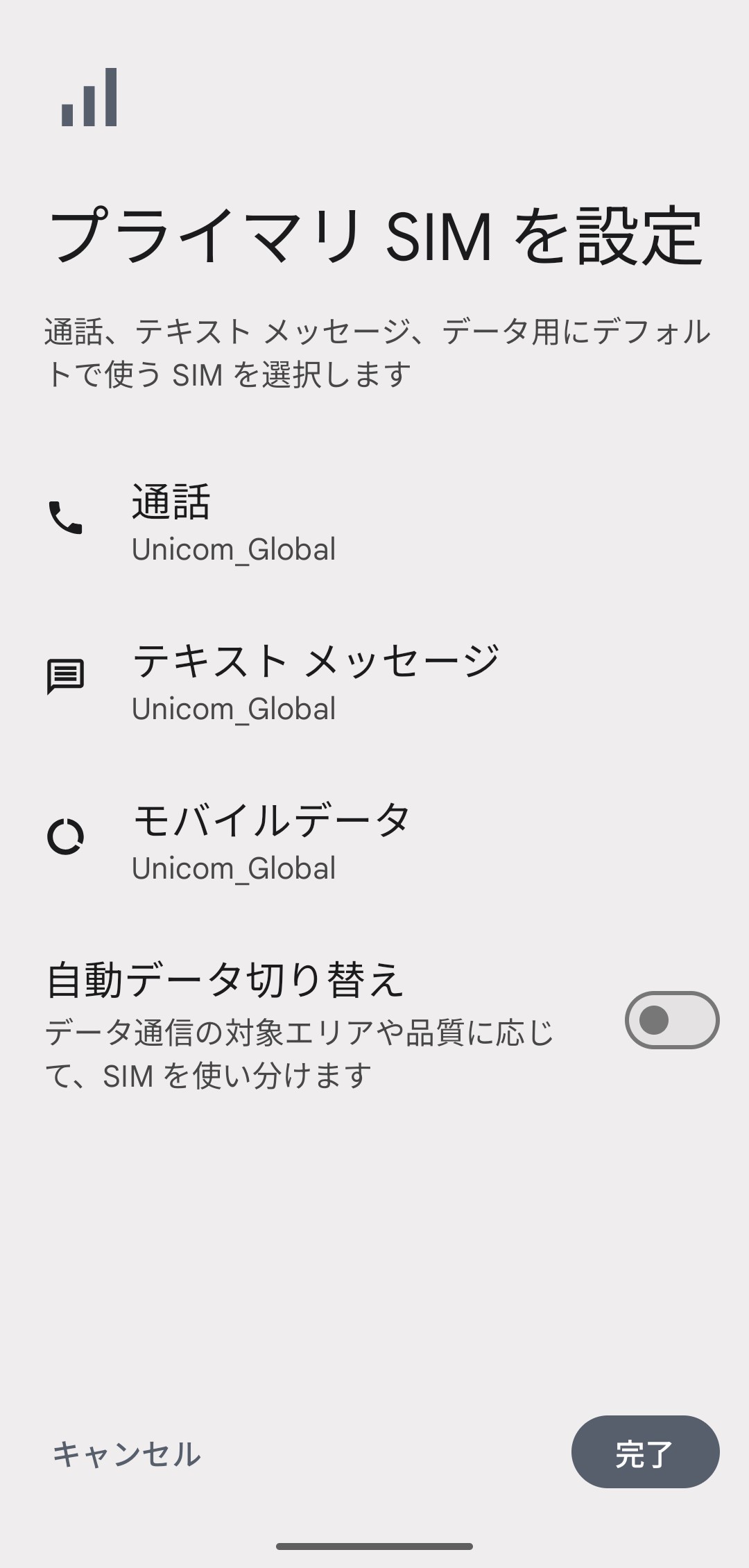
Task: Tap キャンセル to cancel setup
Action: [127, 1454]
